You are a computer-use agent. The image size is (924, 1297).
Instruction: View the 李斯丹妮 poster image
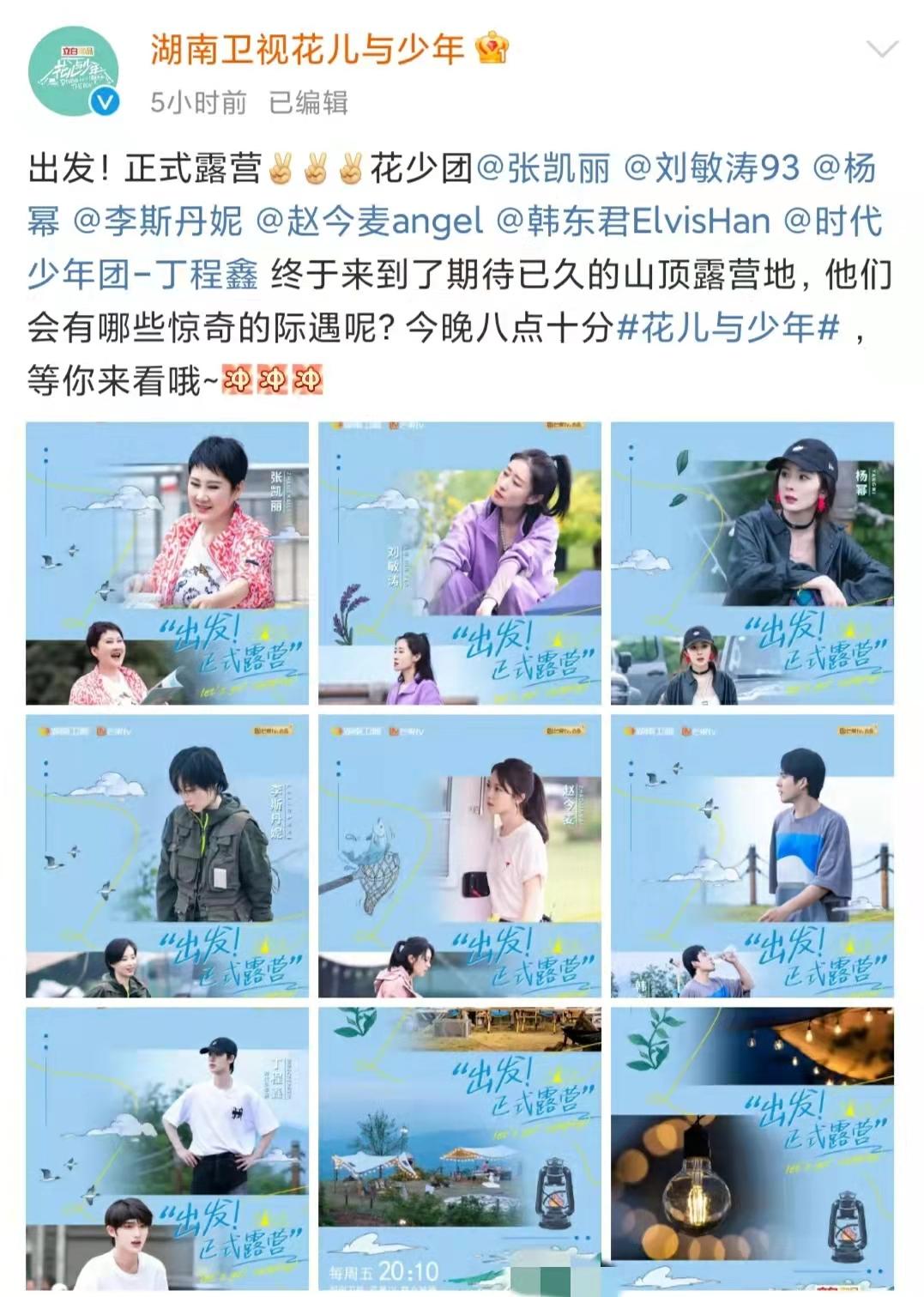tap(167, 856)
